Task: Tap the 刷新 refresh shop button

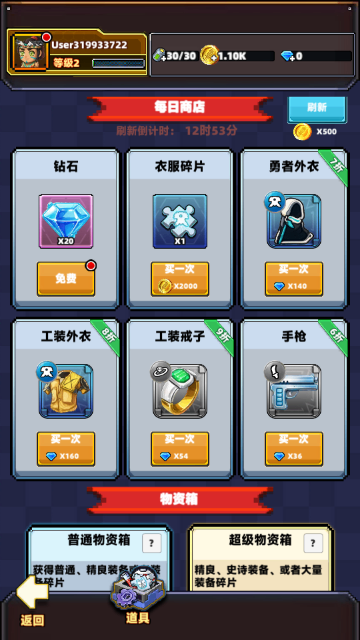Action: [317, 108]
